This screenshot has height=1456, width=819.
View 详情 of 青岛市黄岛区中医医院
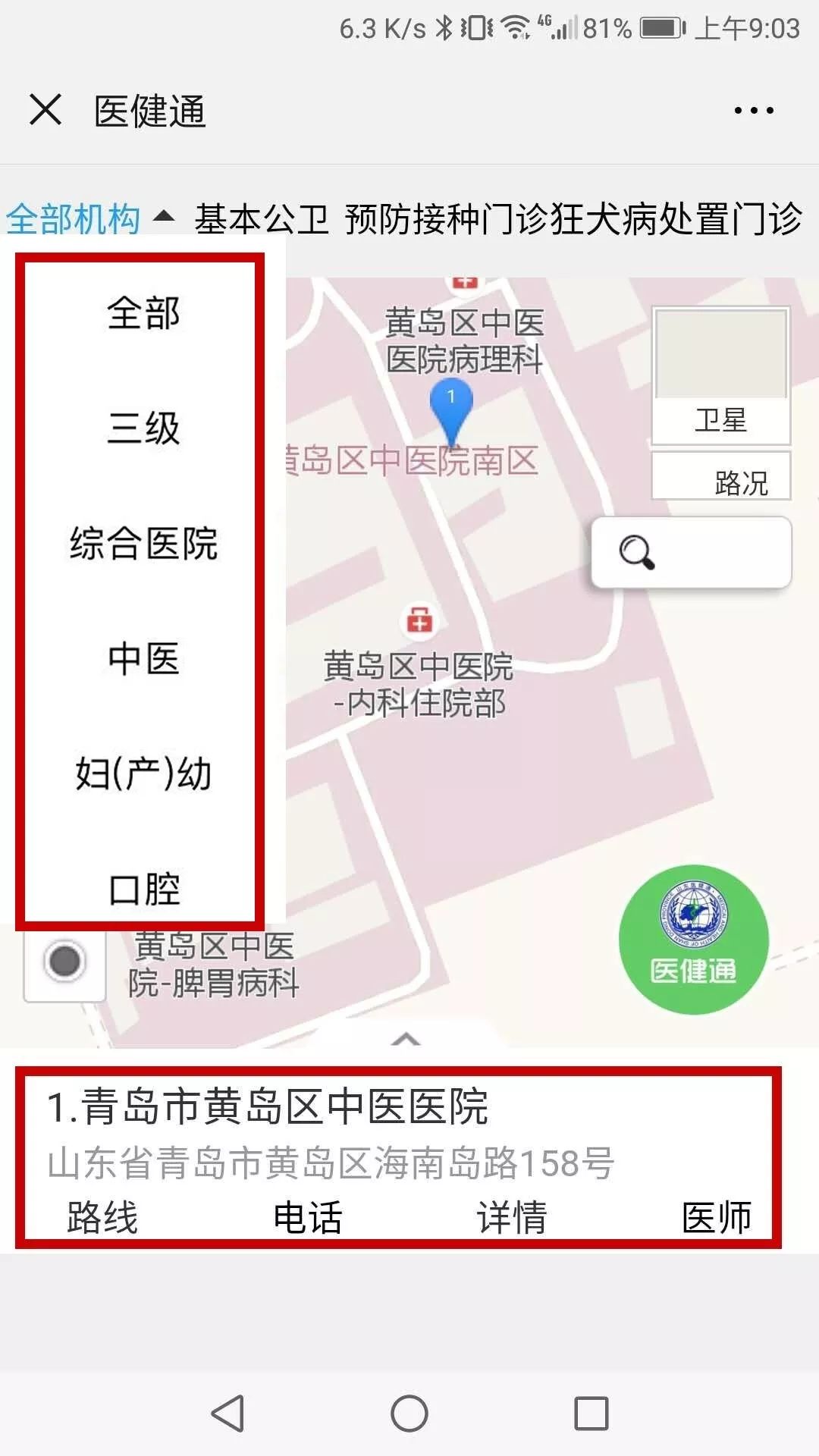pos(512,1217)
